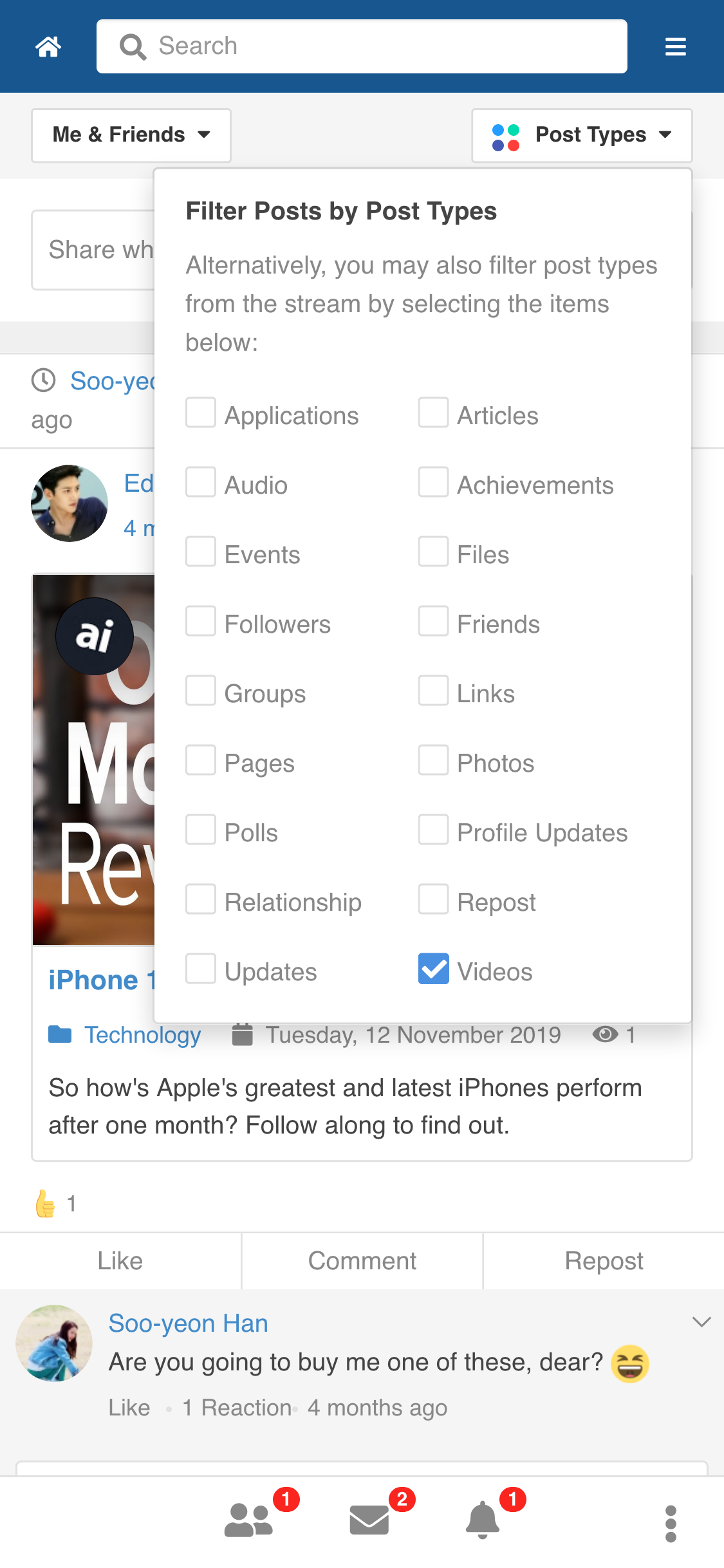Open the hamburger menu

[x=675, y=46]
